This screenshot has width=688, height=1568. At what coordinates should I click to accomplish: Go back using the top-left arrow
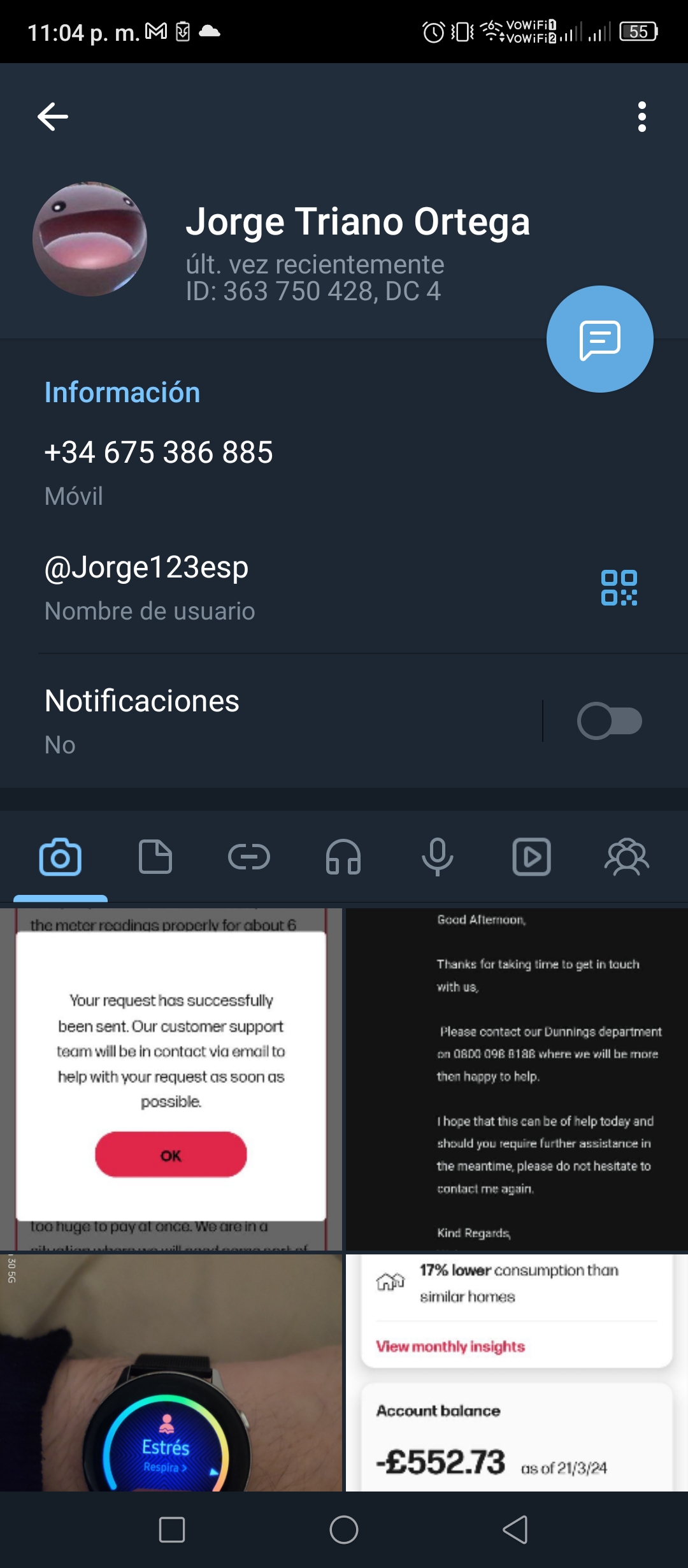[x=53, y=117]
